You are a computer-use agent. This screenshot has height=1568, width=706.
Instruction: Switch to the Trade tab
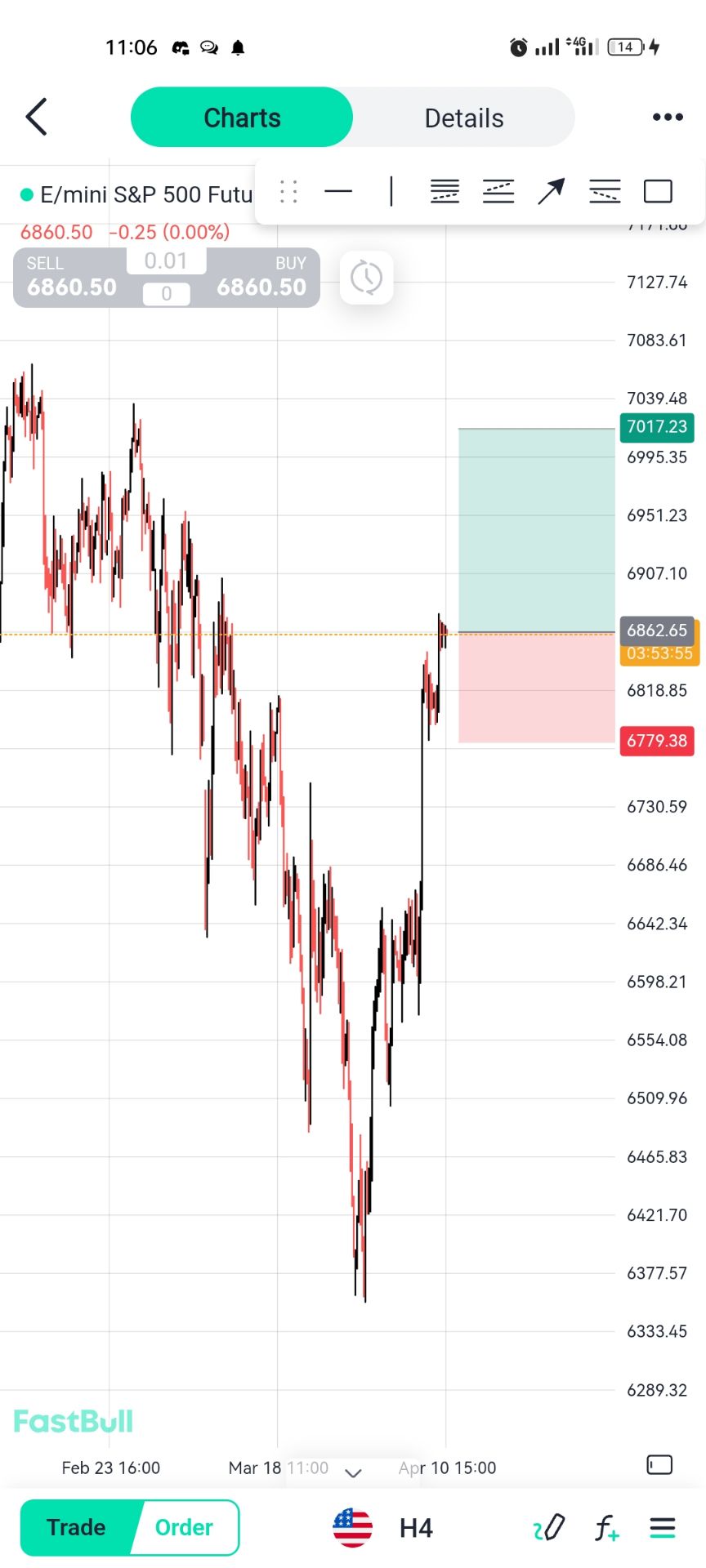[76, 1527]
